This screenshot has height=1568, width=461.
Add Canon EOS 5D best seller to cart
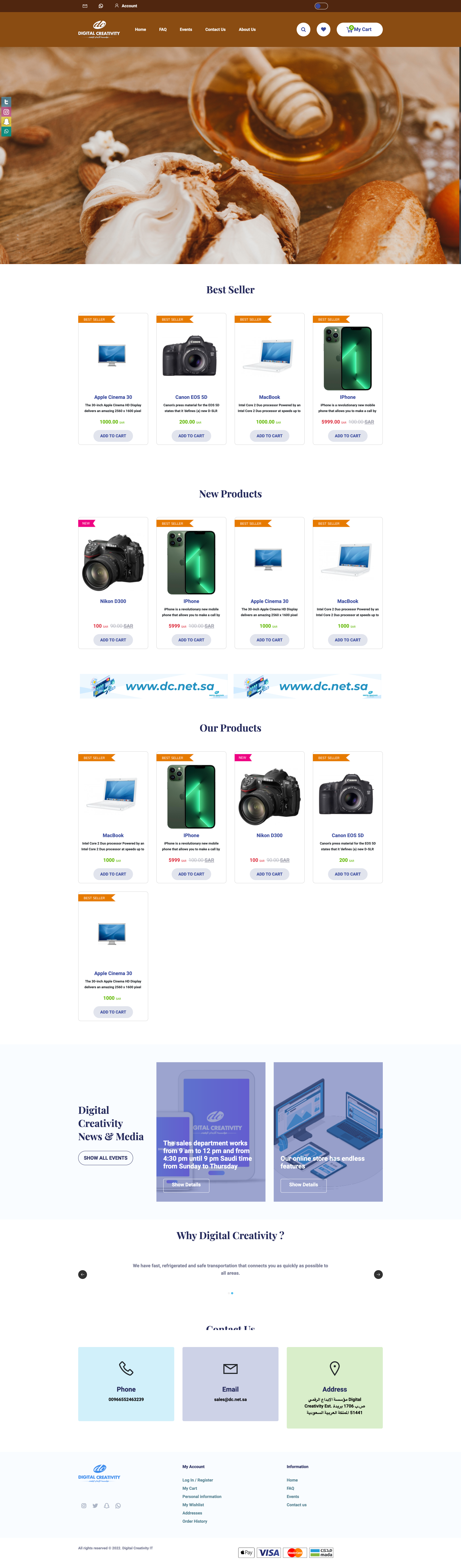(x=191, y=436)
